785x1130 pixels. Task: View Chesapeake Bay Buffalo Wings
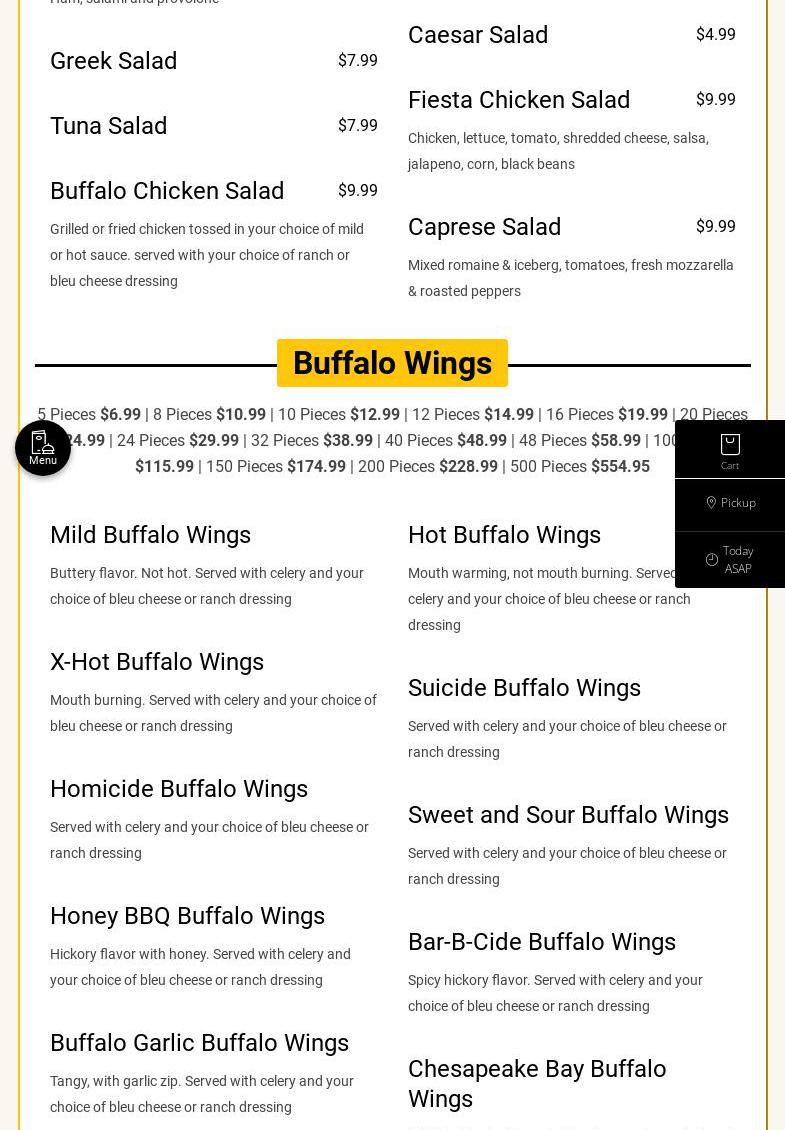click(x=537, y=1083)
